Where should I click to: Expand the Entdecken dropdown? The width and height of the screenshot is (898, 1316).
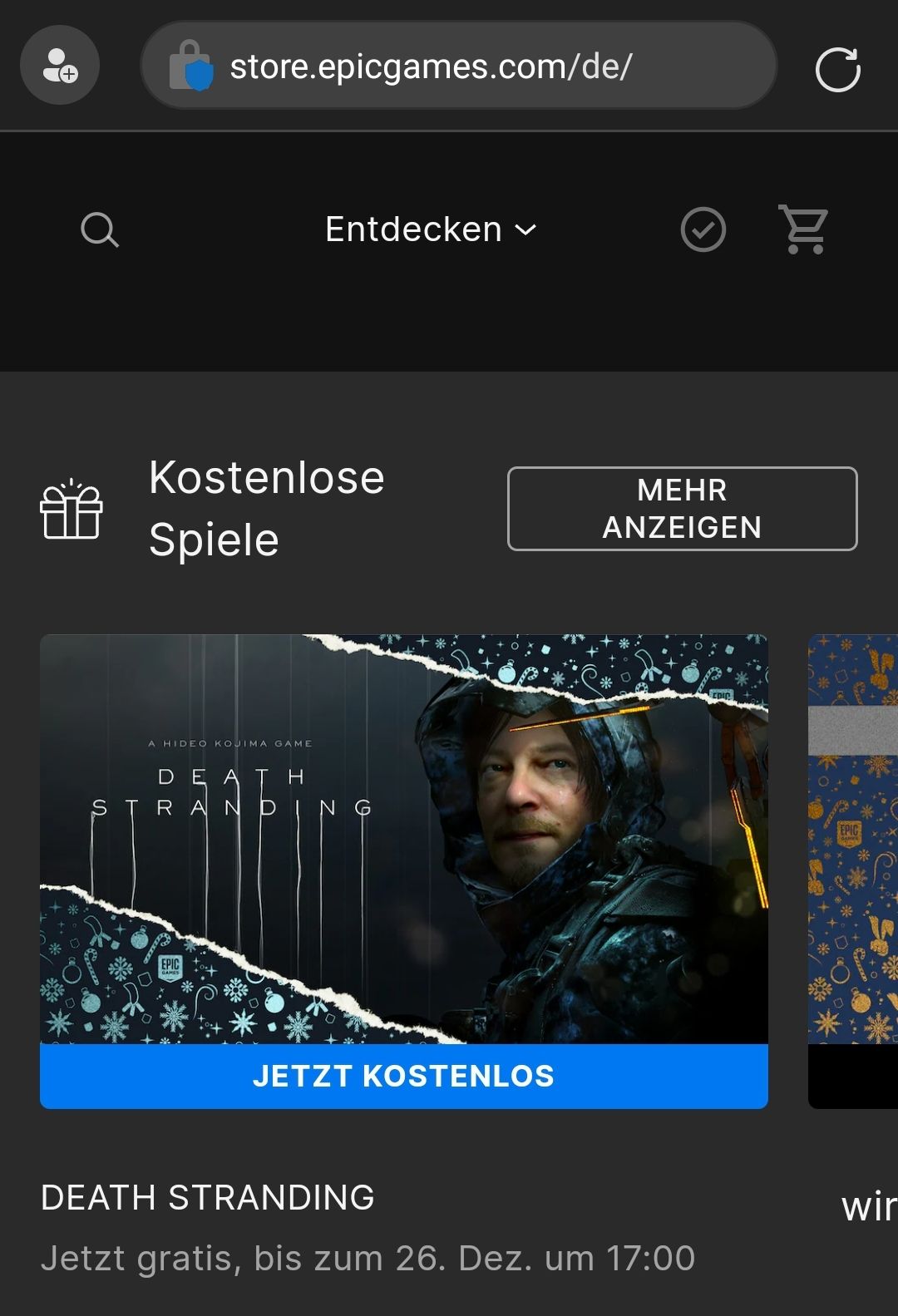coord(431,229)
